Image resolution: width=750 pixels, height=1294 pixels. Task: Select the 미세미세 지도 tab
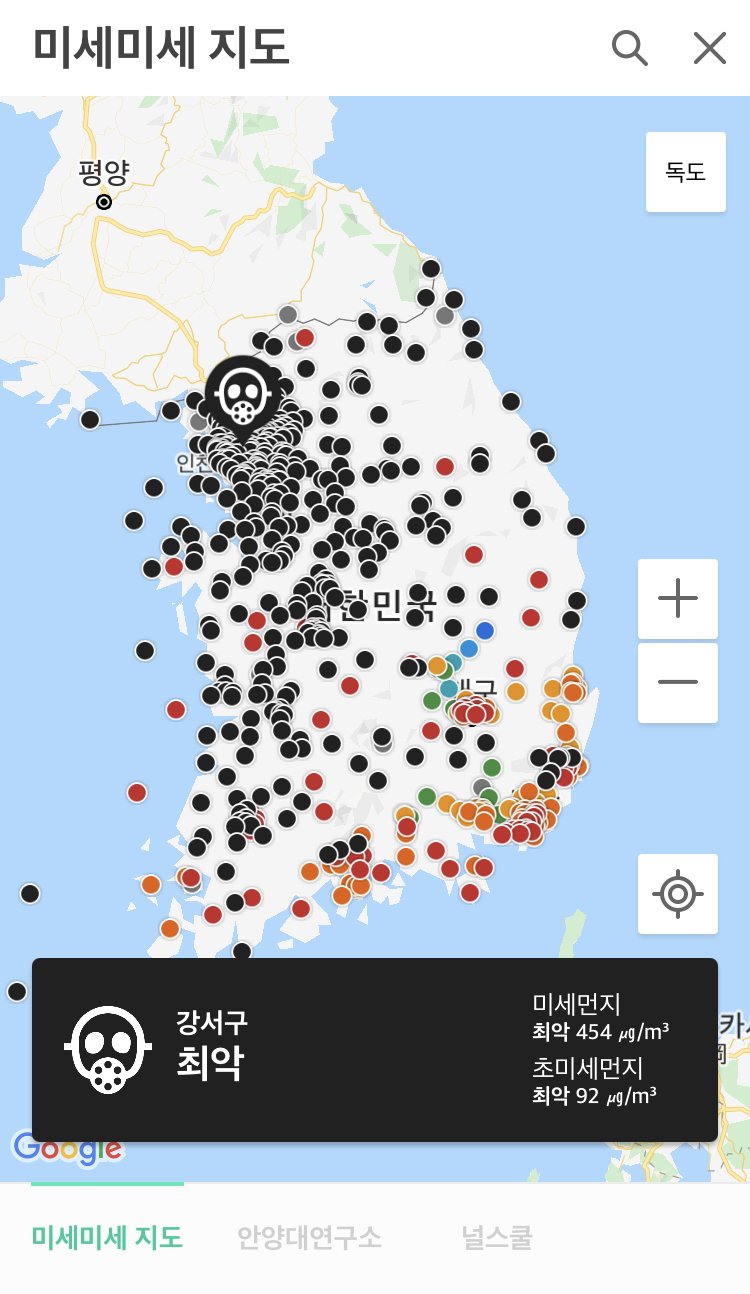tap(107, 1238)
